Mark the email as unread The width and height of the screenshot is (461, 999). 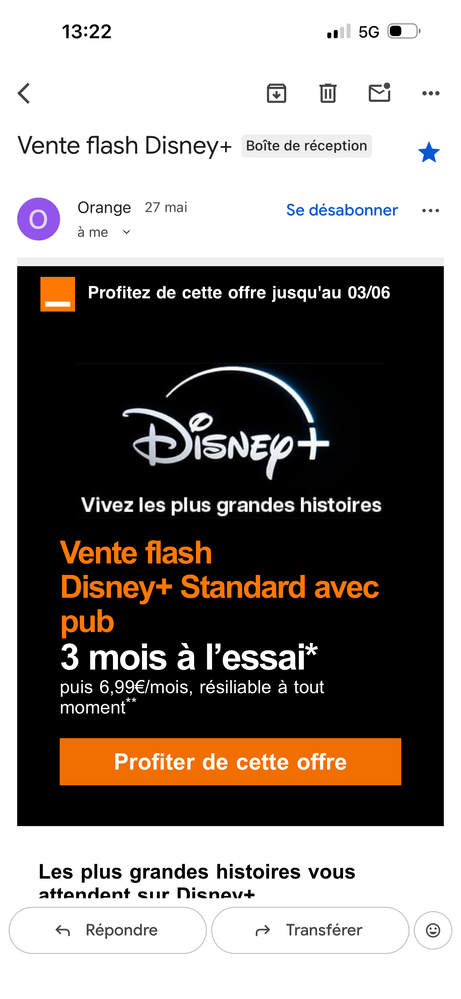[x=379, y=92]
